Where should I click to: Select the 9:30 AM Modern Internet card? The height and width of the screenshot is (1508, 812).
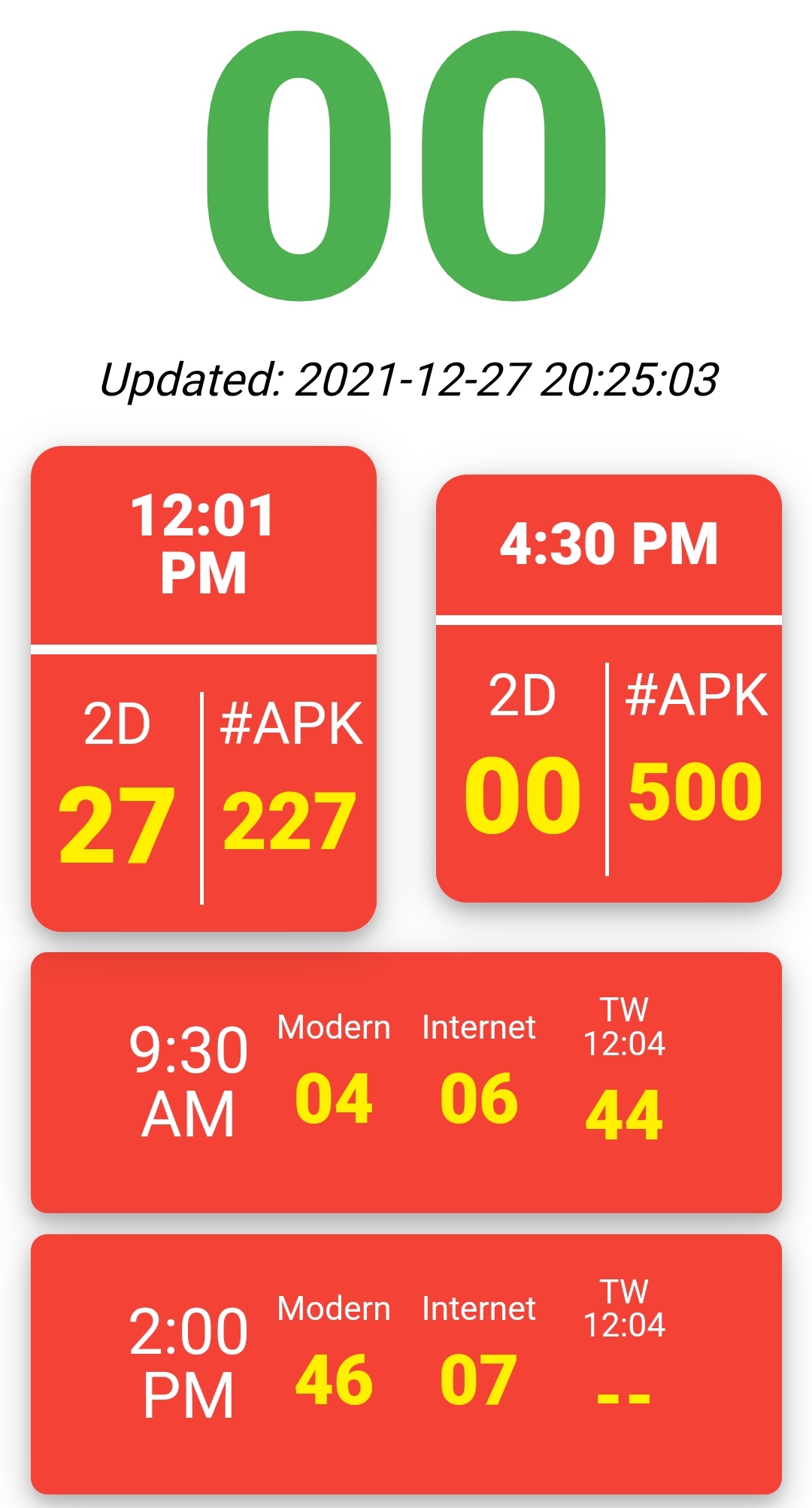[x=406, y=1082]
